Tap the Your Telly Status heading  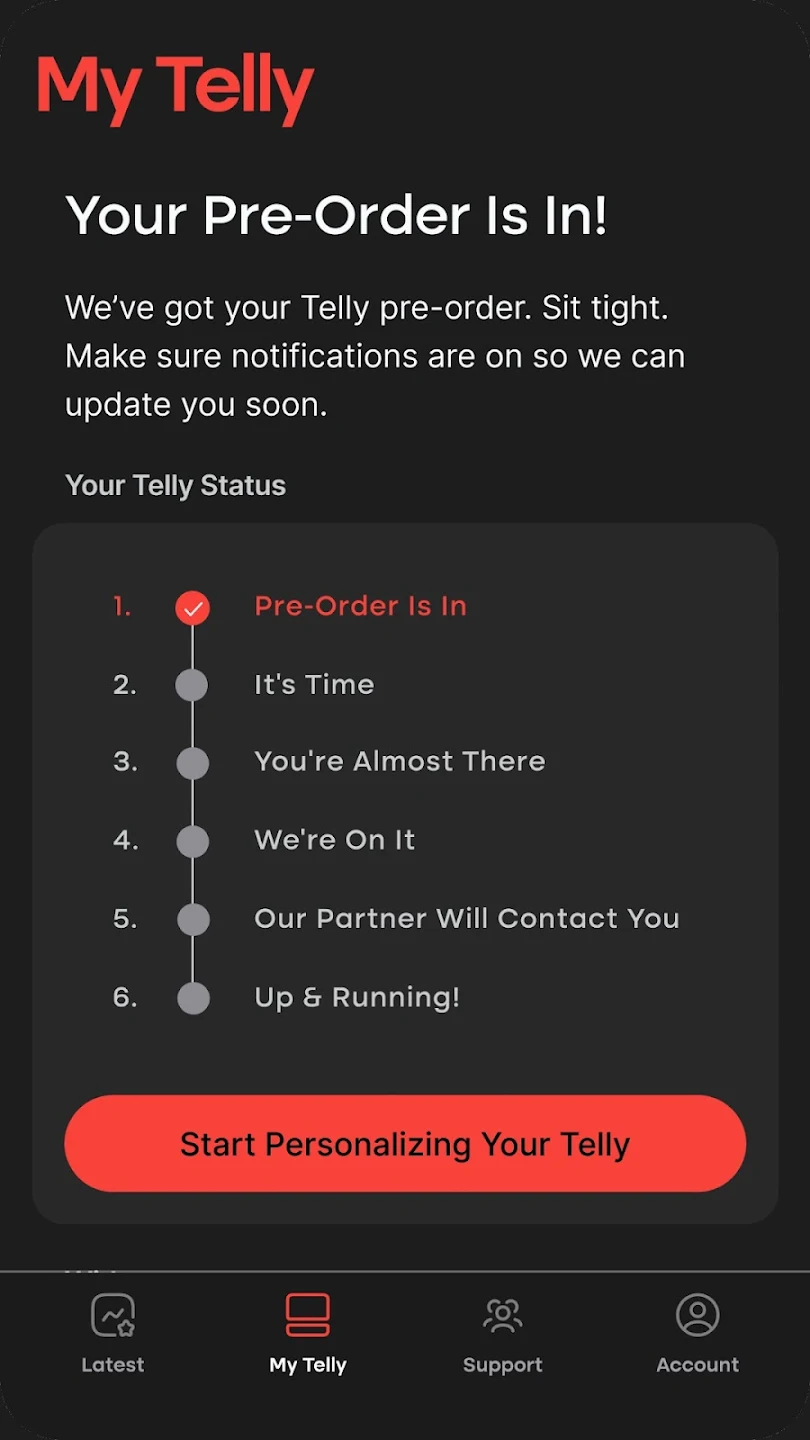[175, 485]
